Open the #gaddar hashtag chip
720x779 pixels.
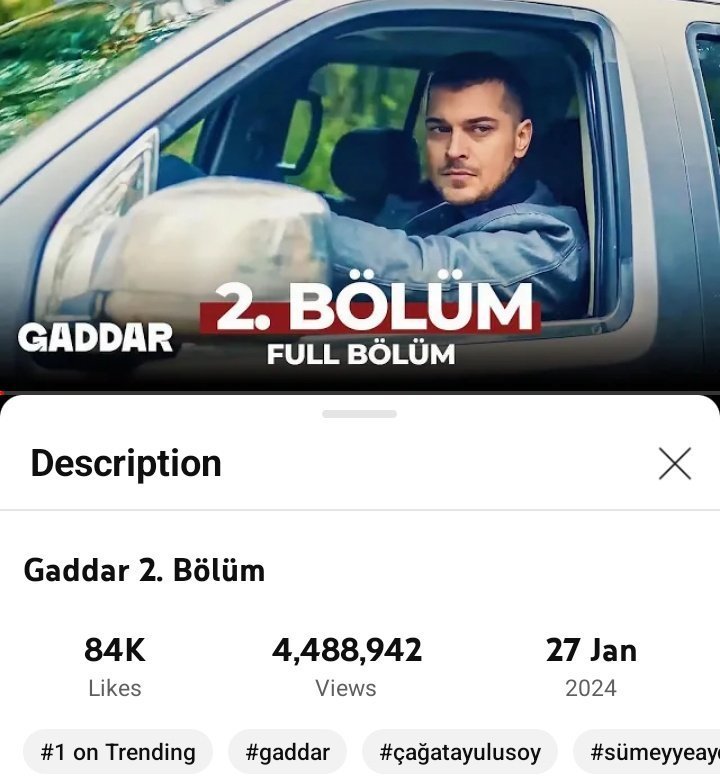click(287, 752)
